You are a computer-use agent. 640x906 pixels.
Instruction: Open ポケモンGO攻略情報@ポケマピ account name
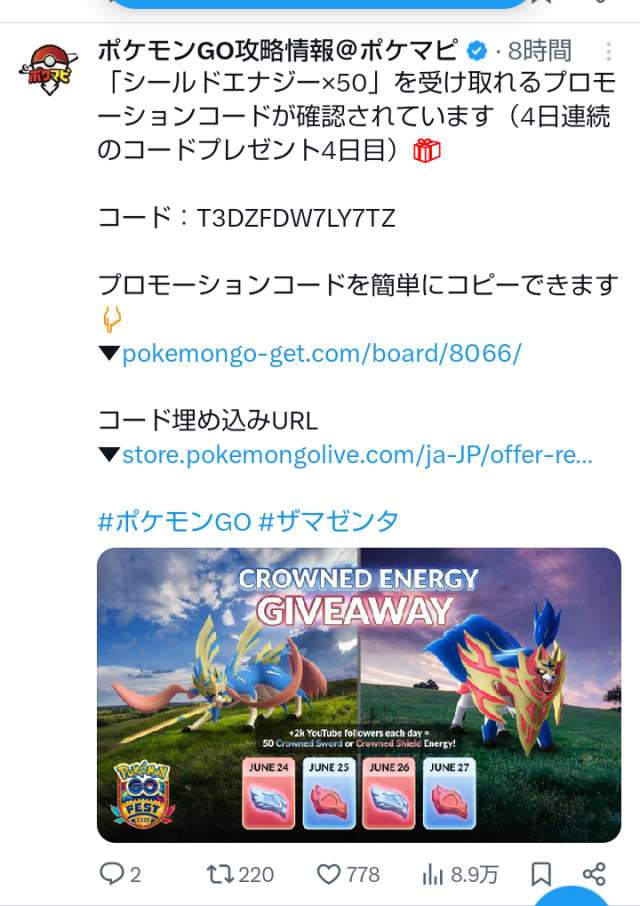(277, 50)
